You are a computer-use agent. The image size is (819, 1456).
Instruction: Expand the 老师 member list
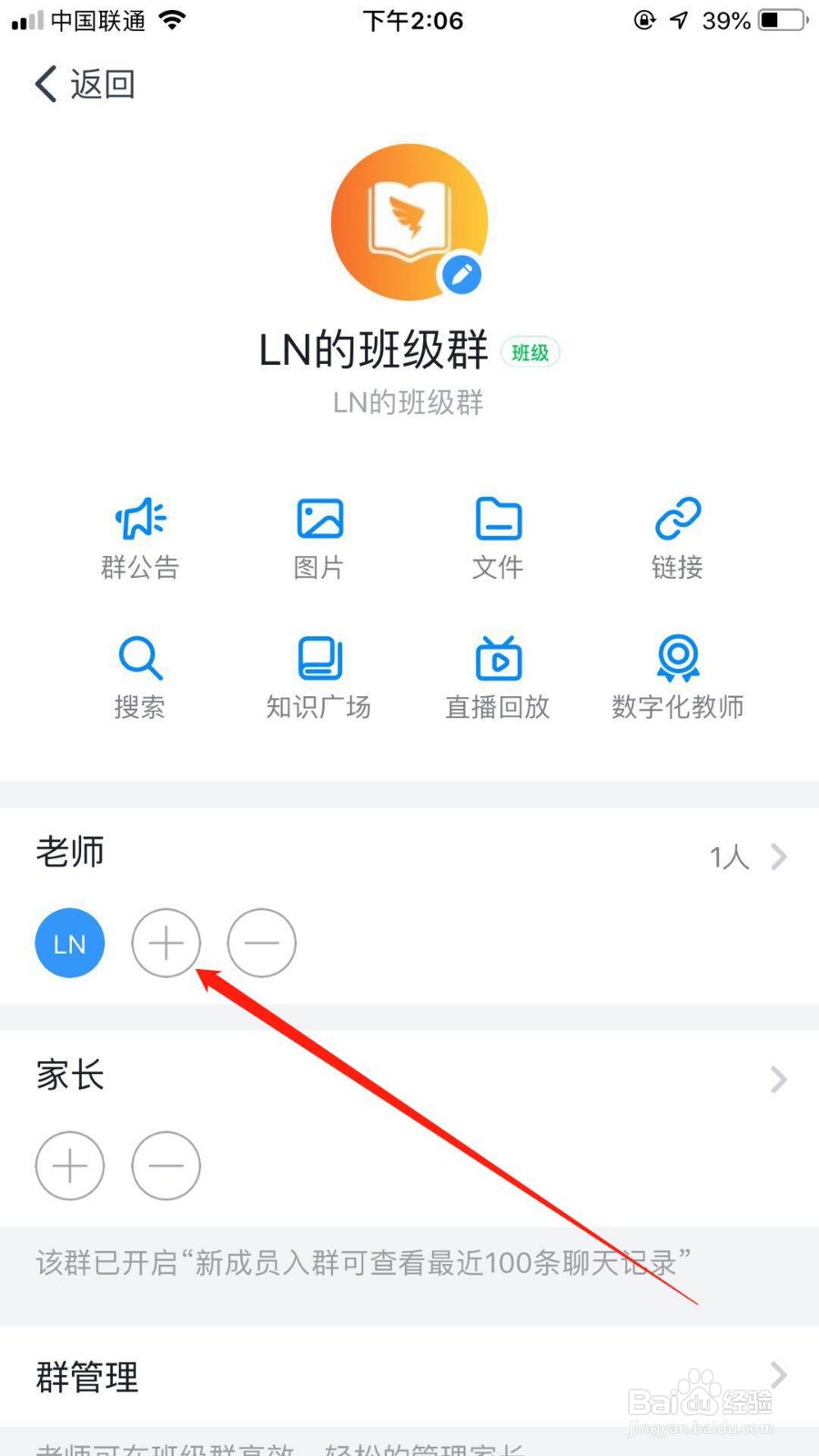pos(778,855)
